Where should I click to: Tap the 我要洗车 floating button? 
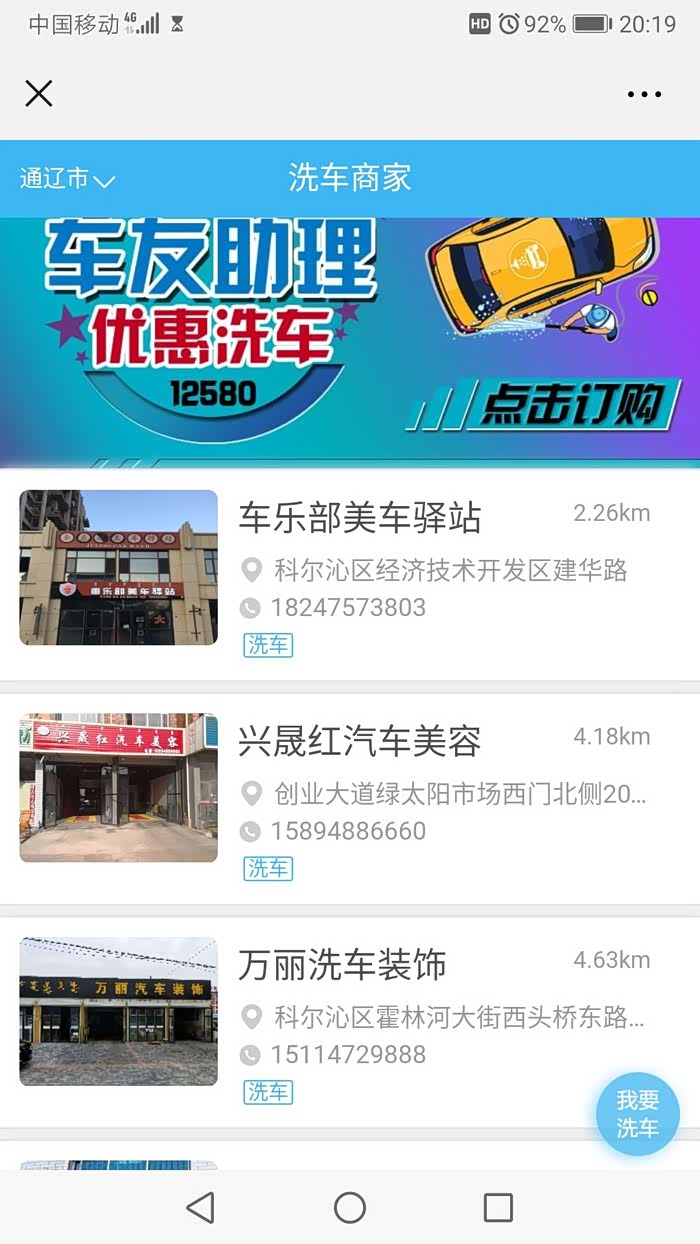(x=637, y=1113)
